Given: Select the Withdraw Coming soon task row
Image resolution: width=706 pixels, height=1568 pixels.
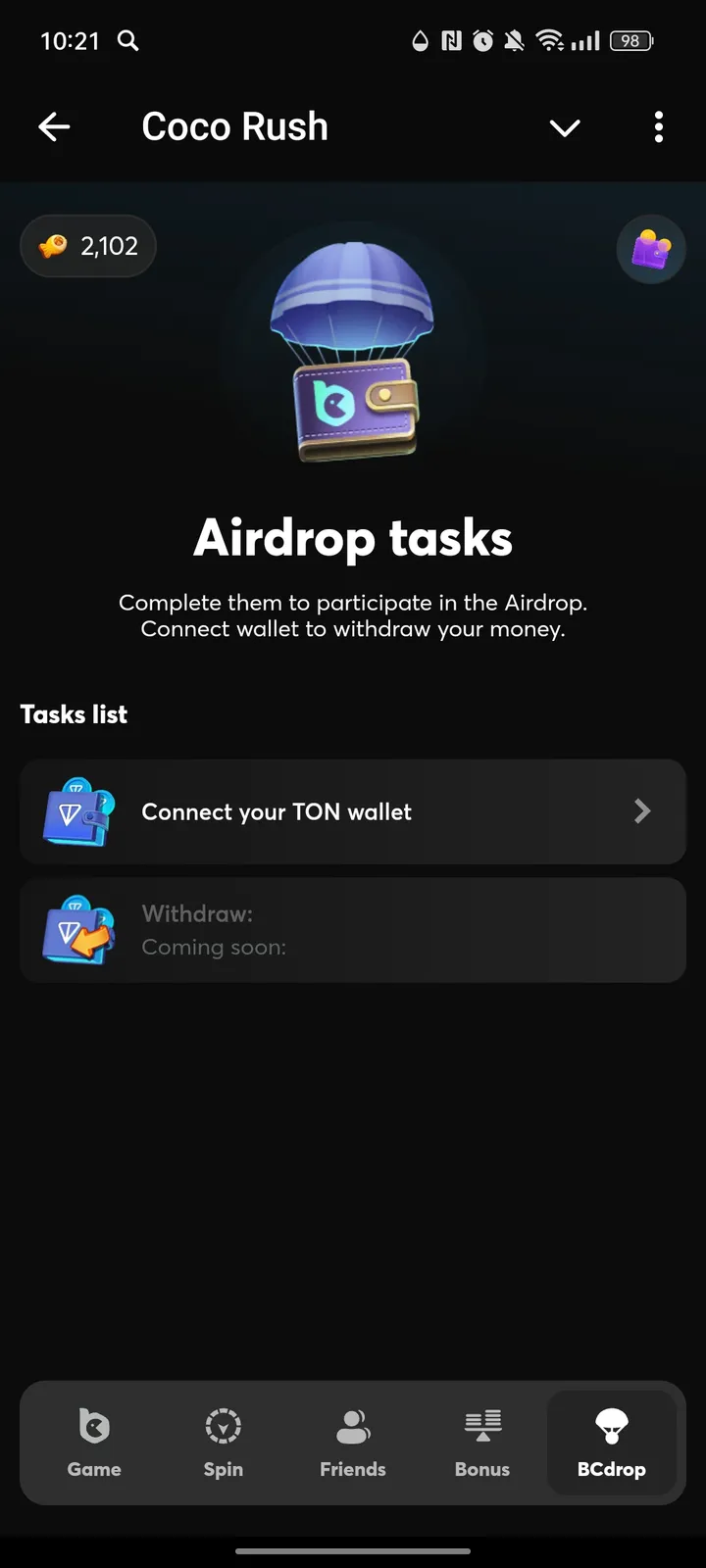Looking at the screenshot, I should tap(353, 929).
